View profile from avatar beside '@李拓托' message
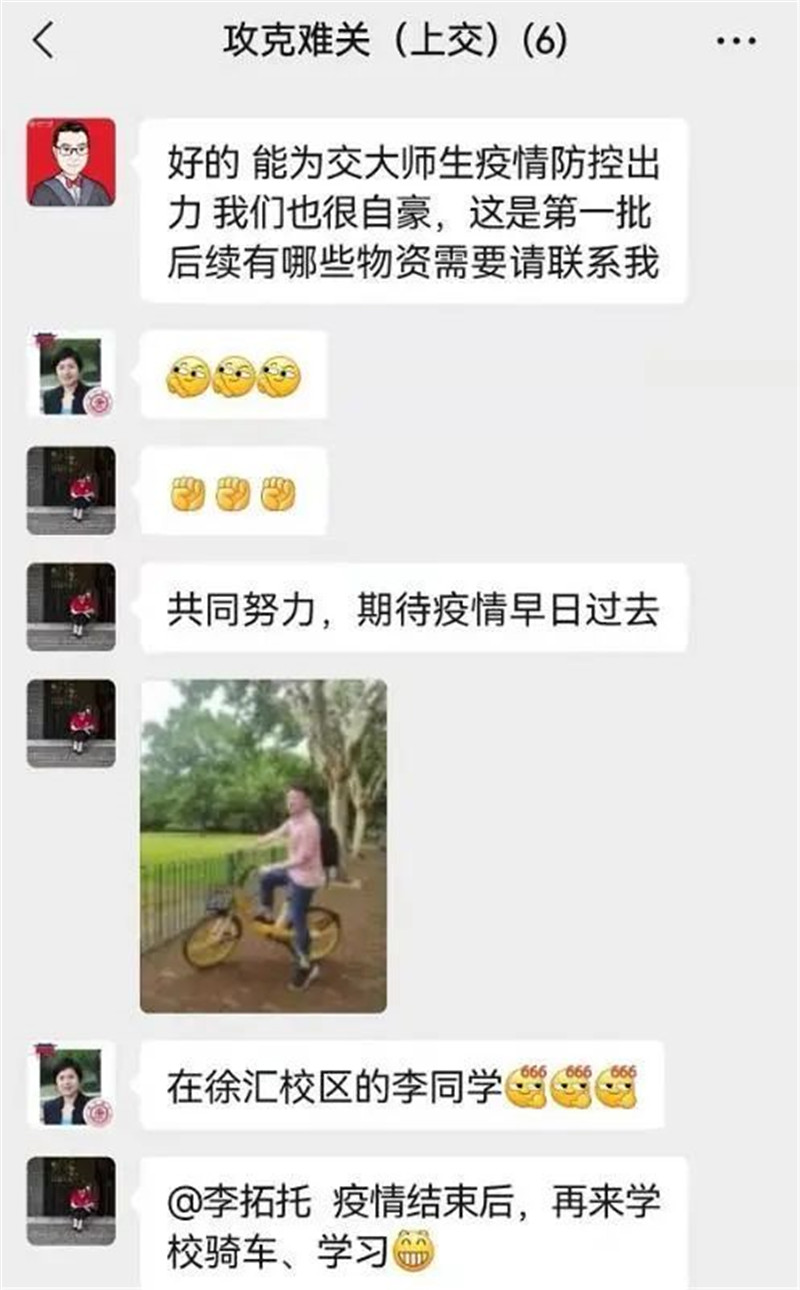 tap(71, 1201)
